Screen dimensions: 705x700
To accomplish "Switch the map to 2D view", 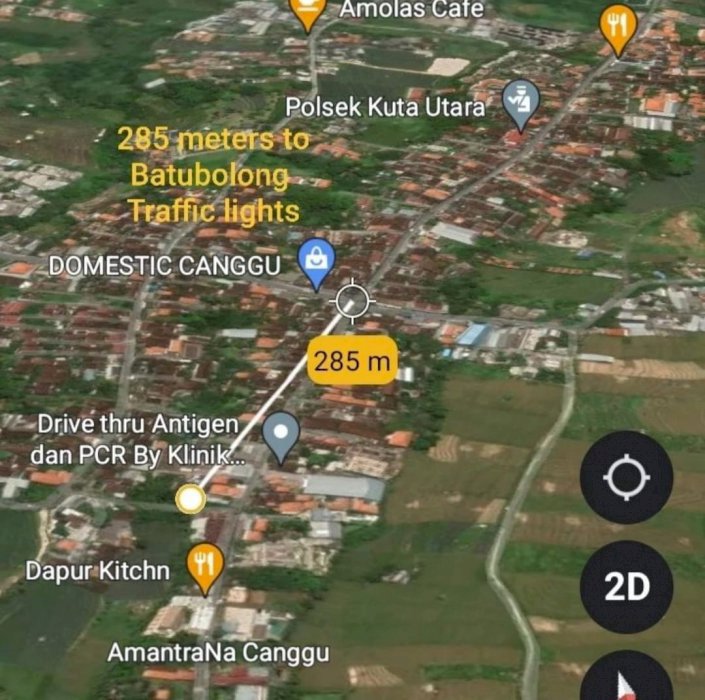I will 626,586.
